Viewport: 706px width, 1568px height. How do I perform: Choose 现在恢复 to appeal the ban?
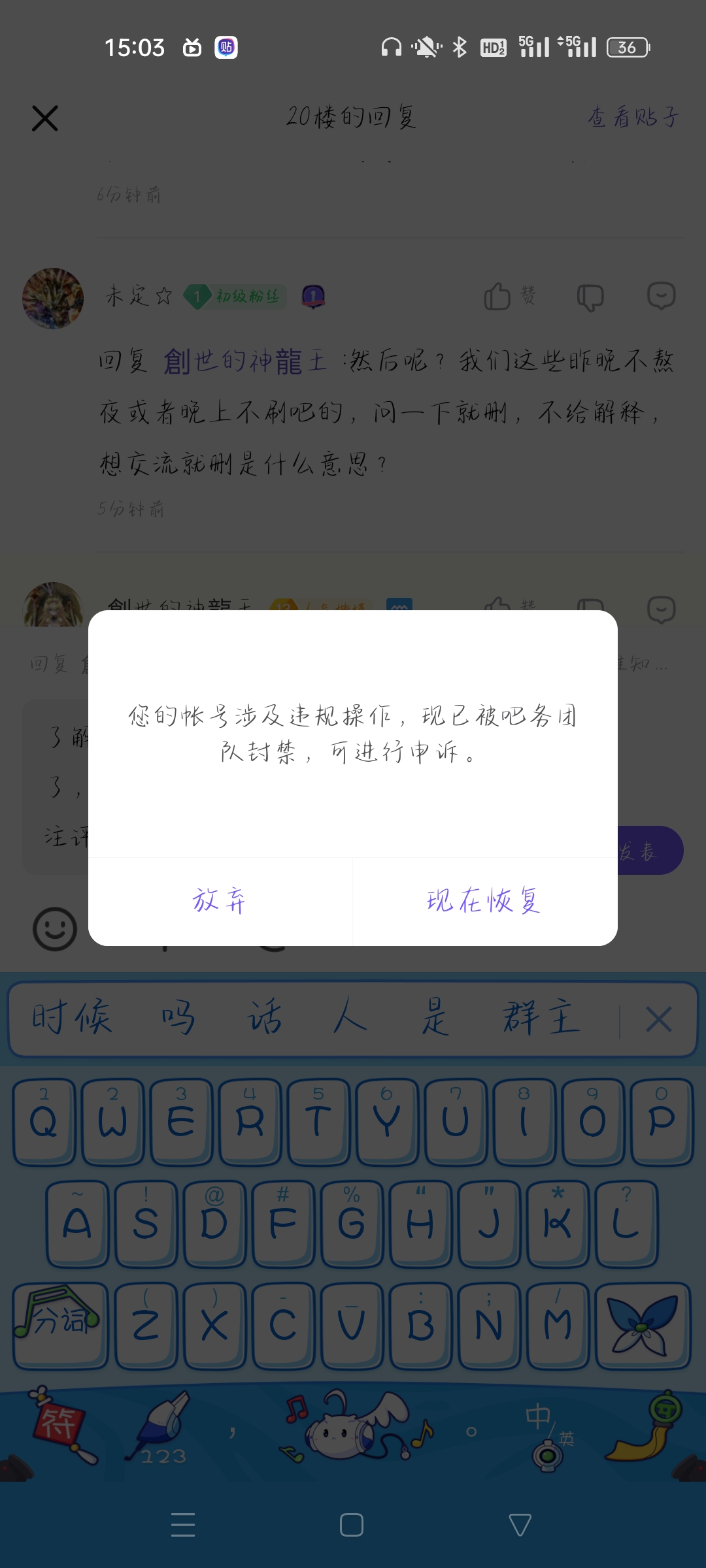point(484,901)
